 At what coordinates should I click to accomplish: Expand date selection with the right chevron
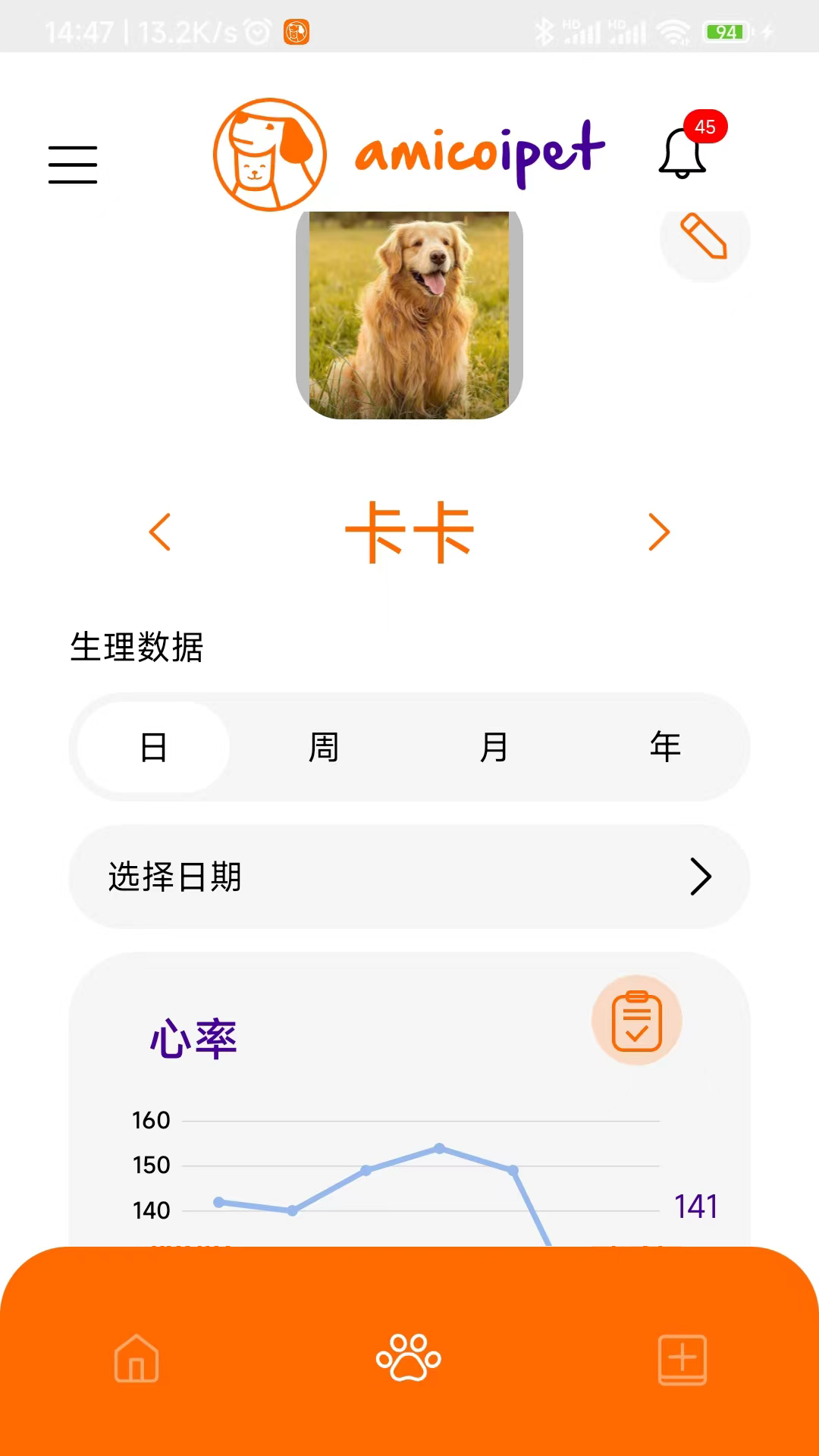700,877
